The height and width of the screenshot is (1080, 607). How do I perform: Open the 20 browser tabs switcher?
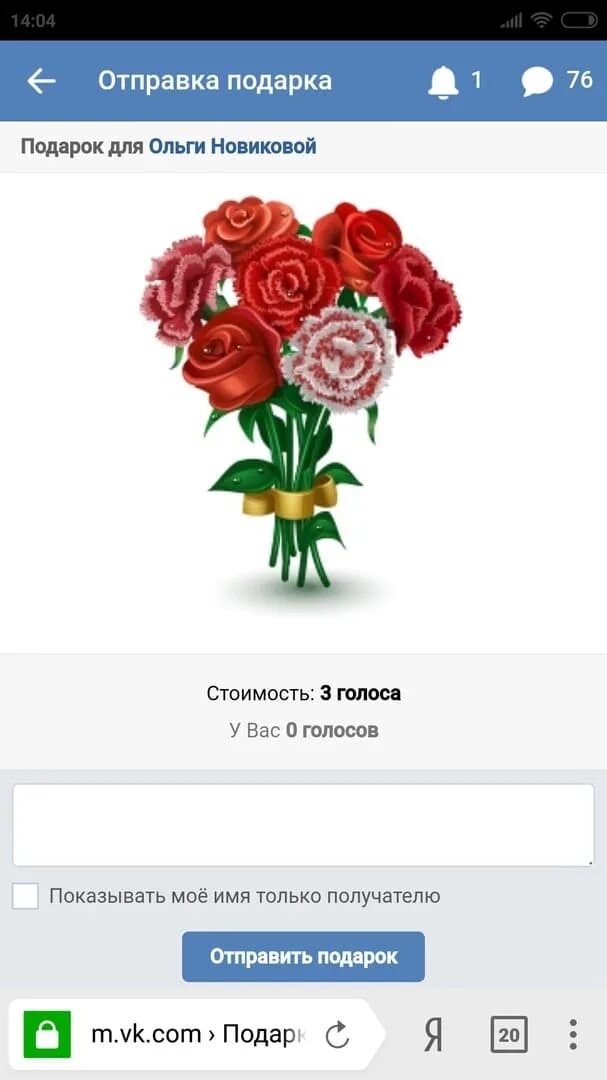click(509, 1035)
